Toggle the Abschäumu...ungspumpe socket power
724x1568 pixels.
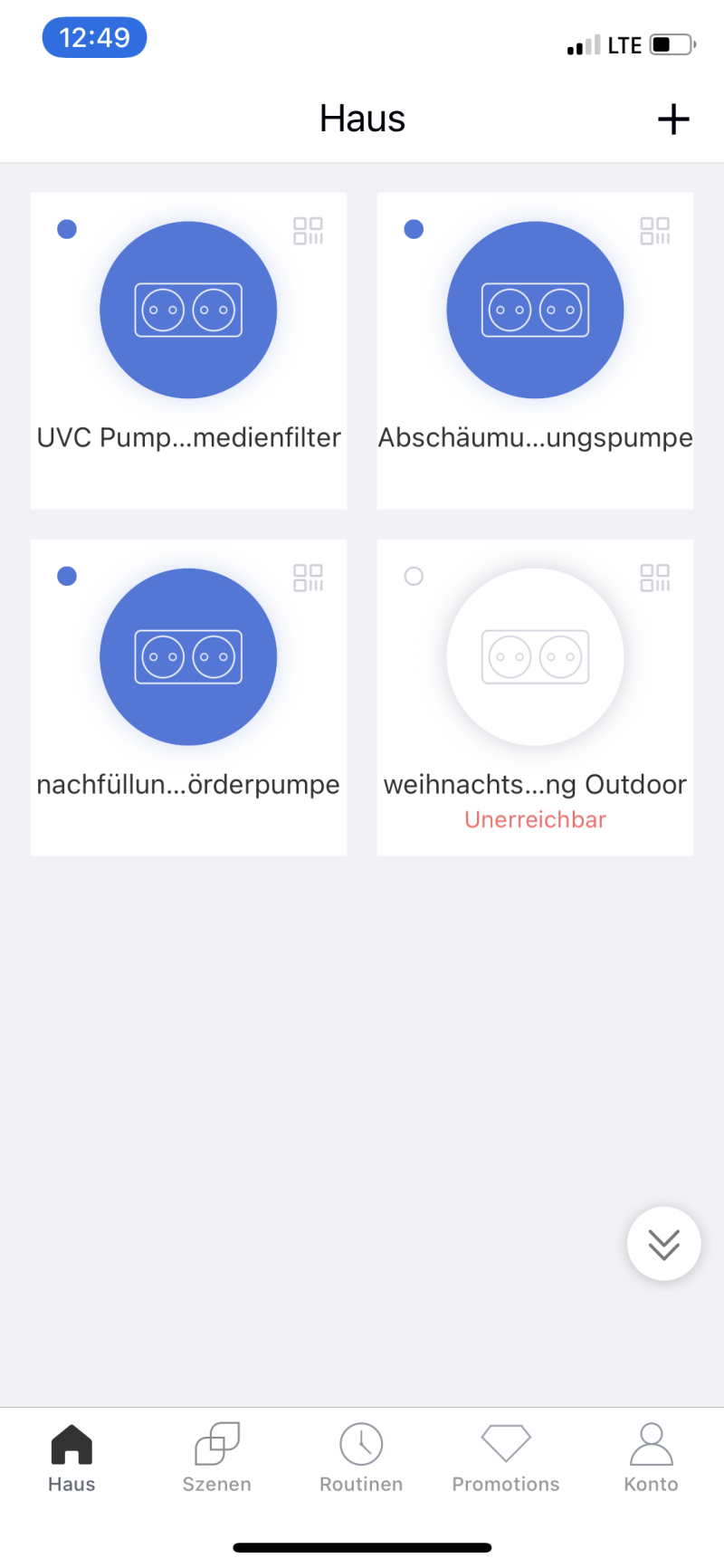coord(535,310)
